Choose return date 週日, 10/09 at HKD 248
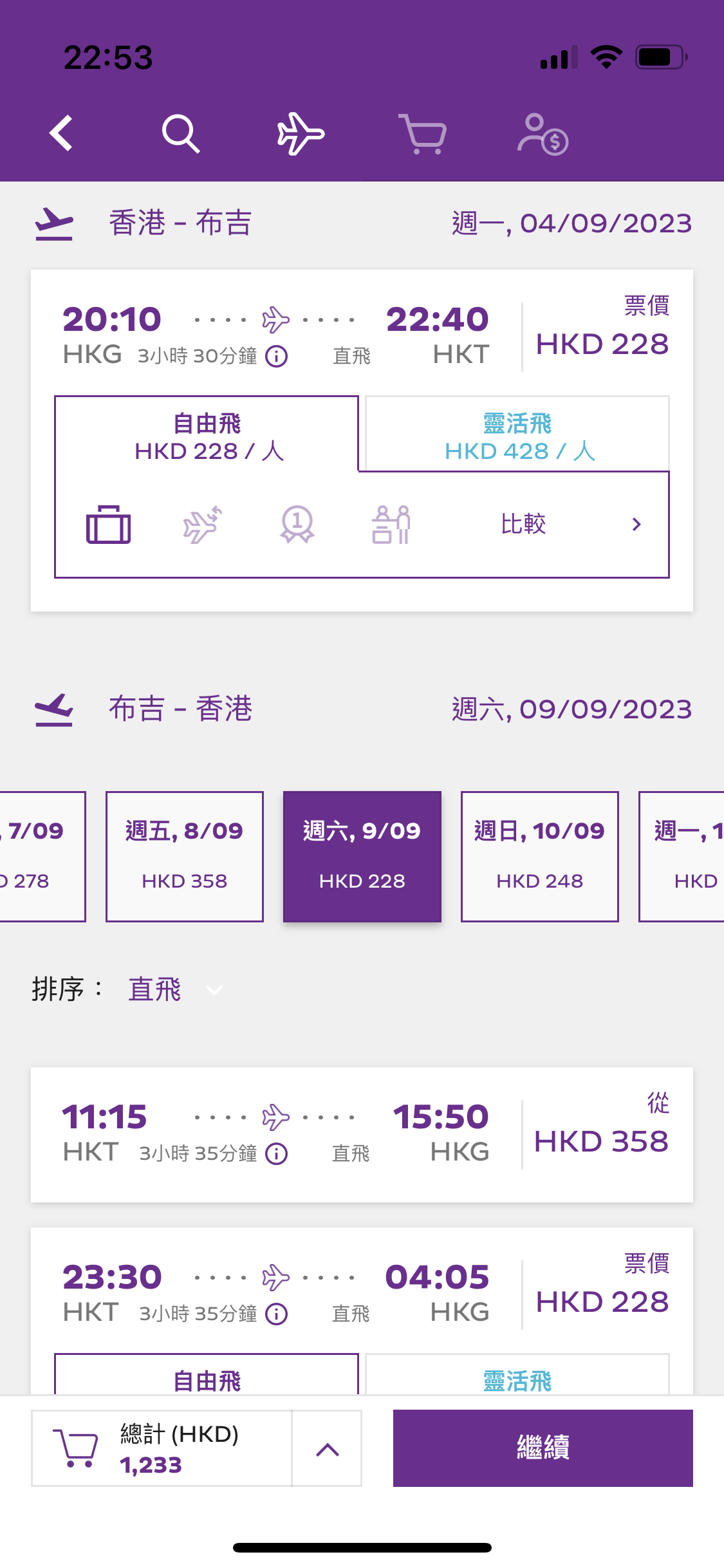Viewport: 724px width, 1568px height. click(540, 856)
